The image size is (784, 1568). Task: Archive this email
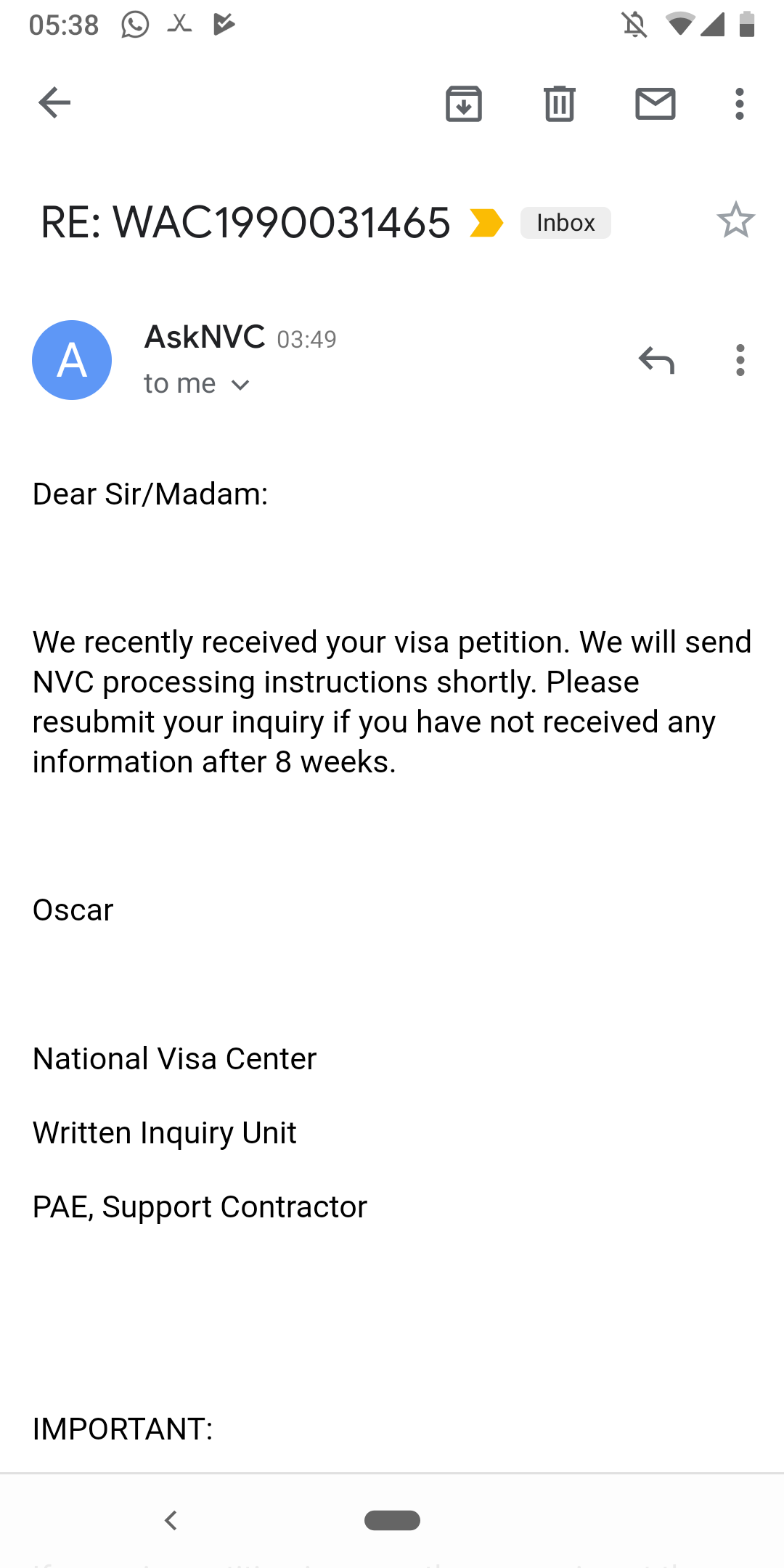click(464, 103)
